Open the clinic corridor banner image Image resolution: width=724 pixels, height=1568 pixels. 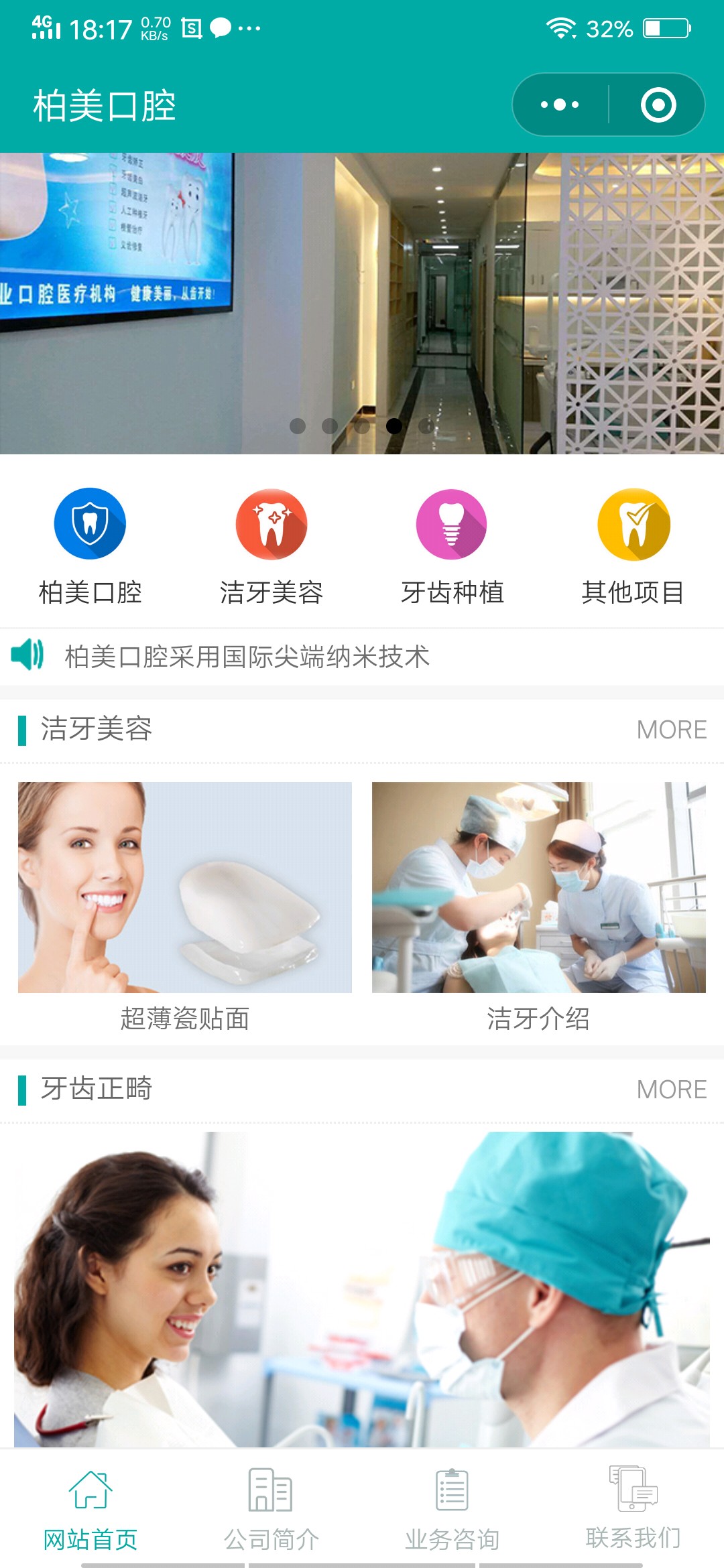pyautogui.click(x=362, y=303)
